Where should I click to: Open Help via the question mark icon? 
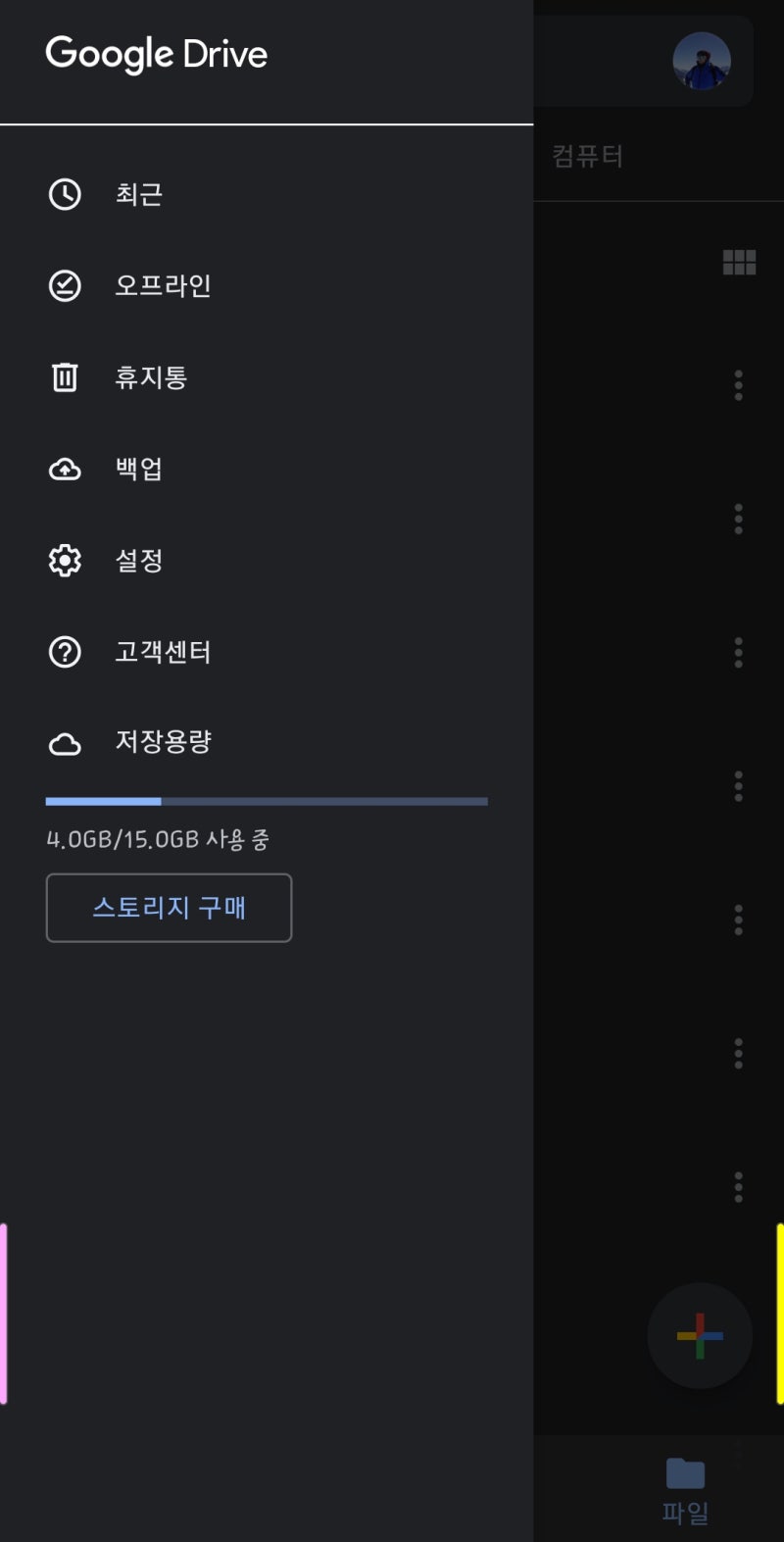(x=64, y=652)
